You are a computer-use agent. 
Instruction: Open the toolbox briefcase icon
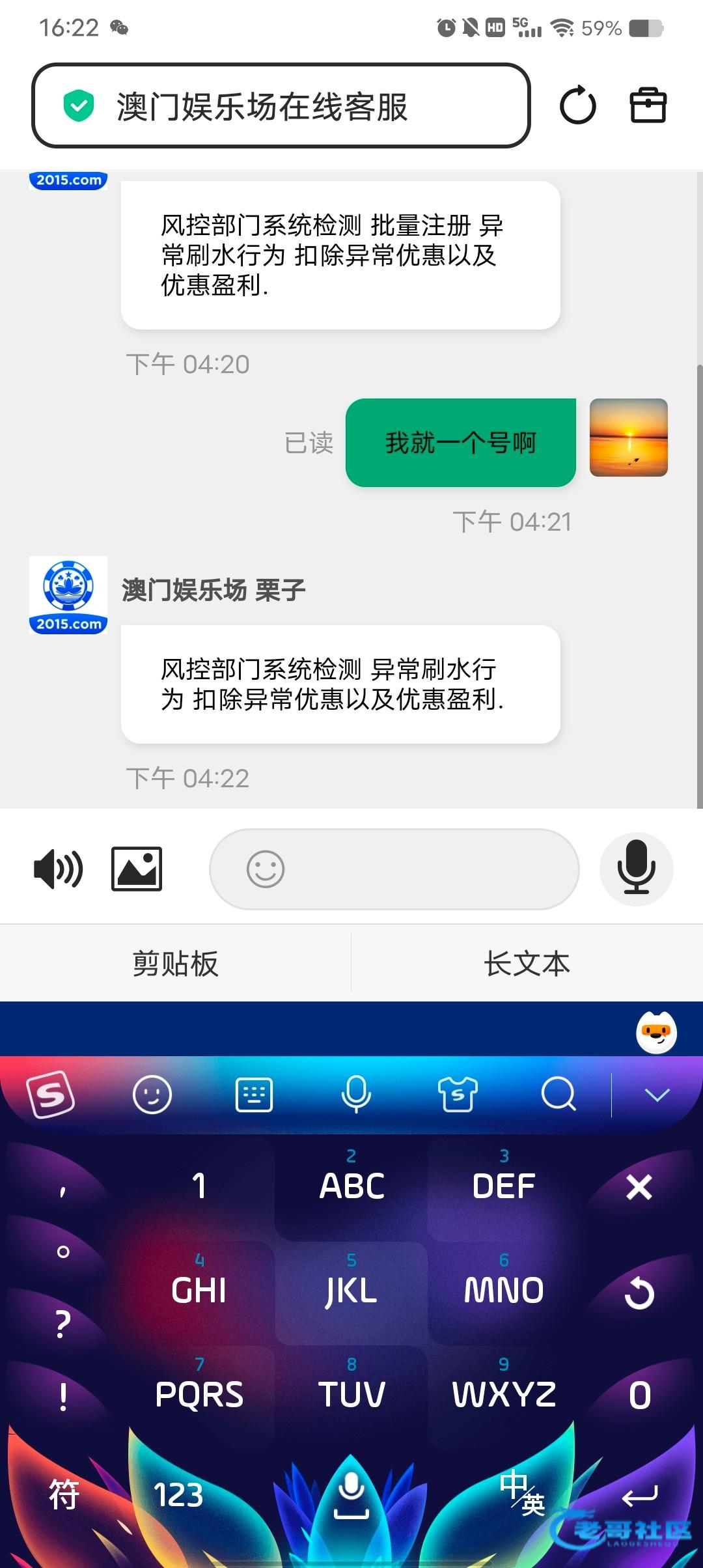pyautogui.click(x=648, y=105)
